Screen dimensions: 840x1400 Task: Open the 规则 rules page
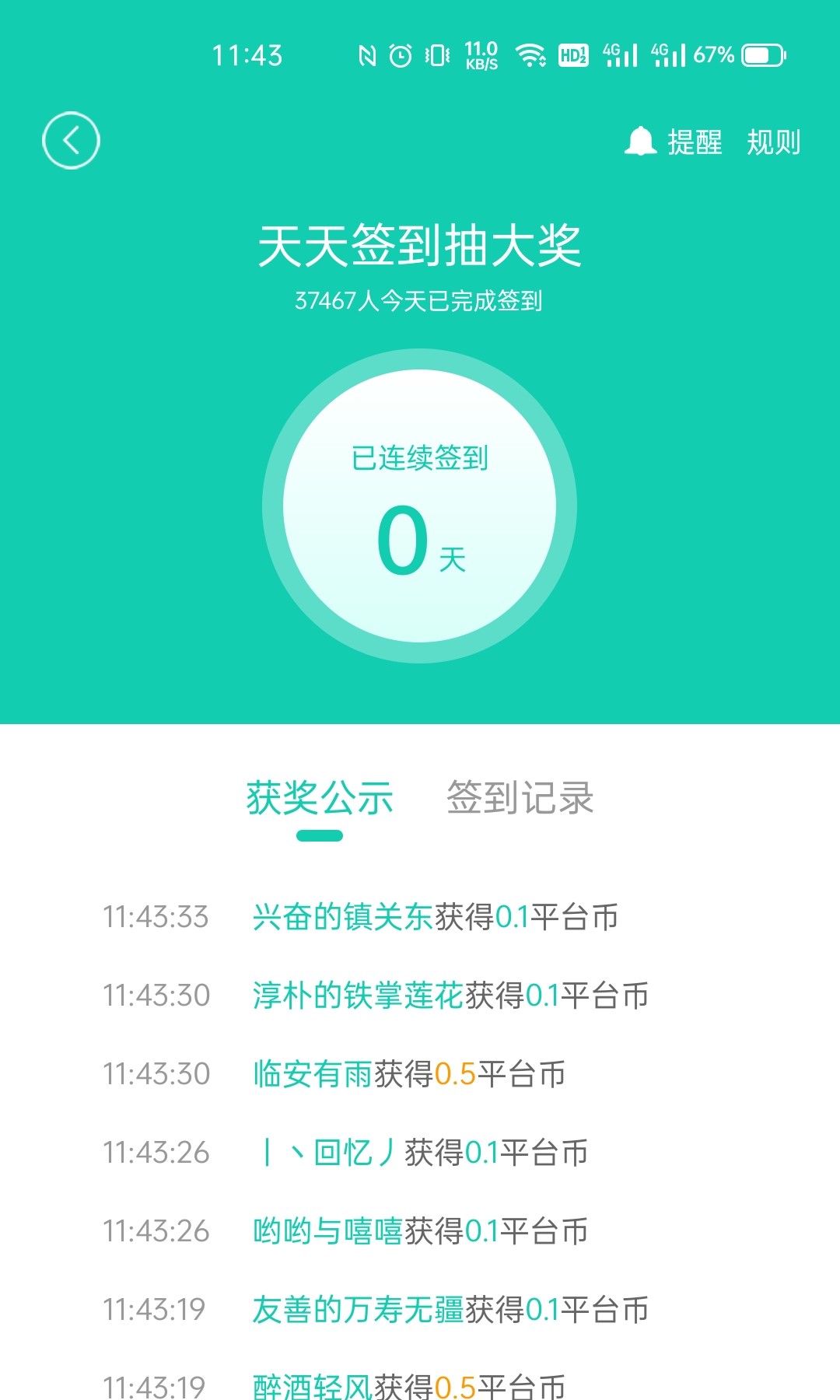[775, 141]
